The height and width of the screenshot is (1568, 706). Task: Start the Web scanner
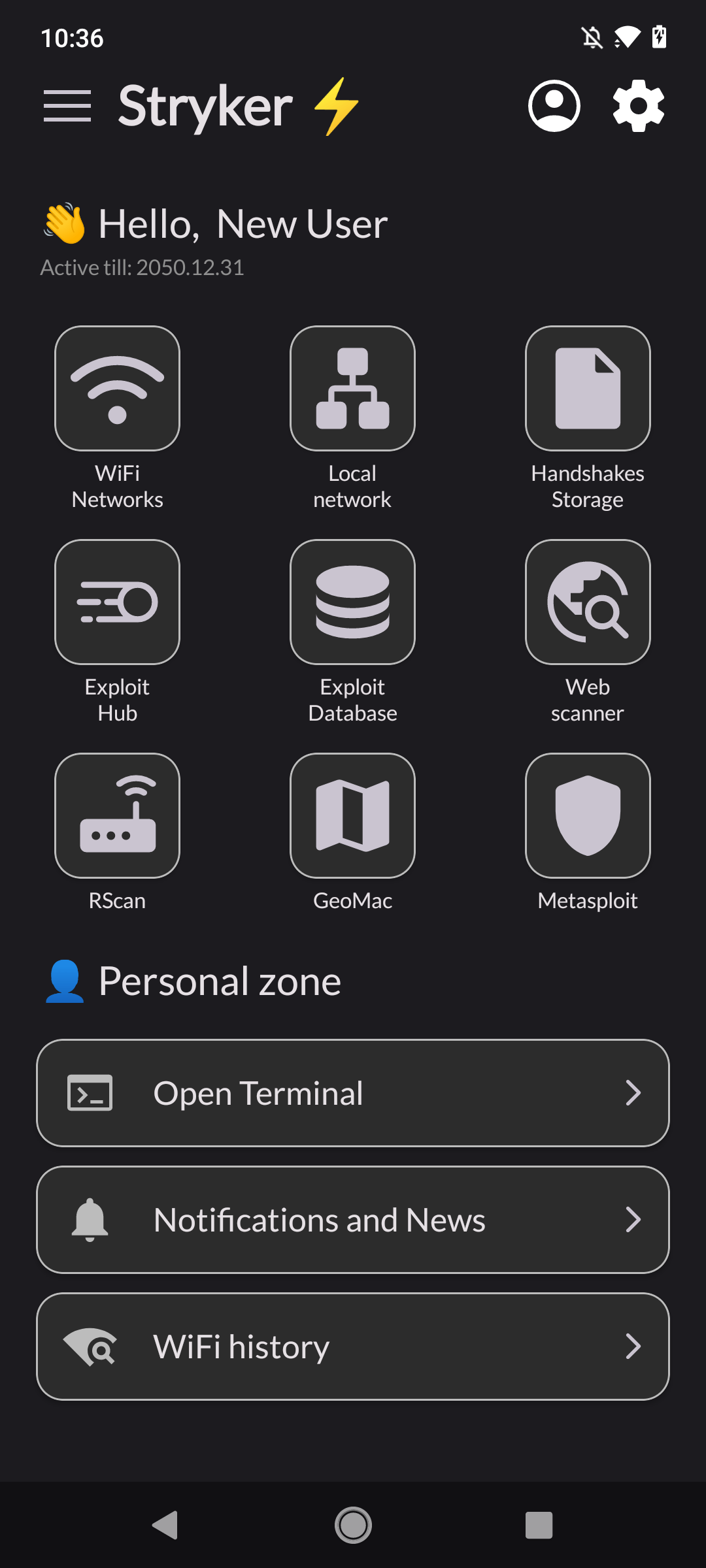[x=587, y=602]
